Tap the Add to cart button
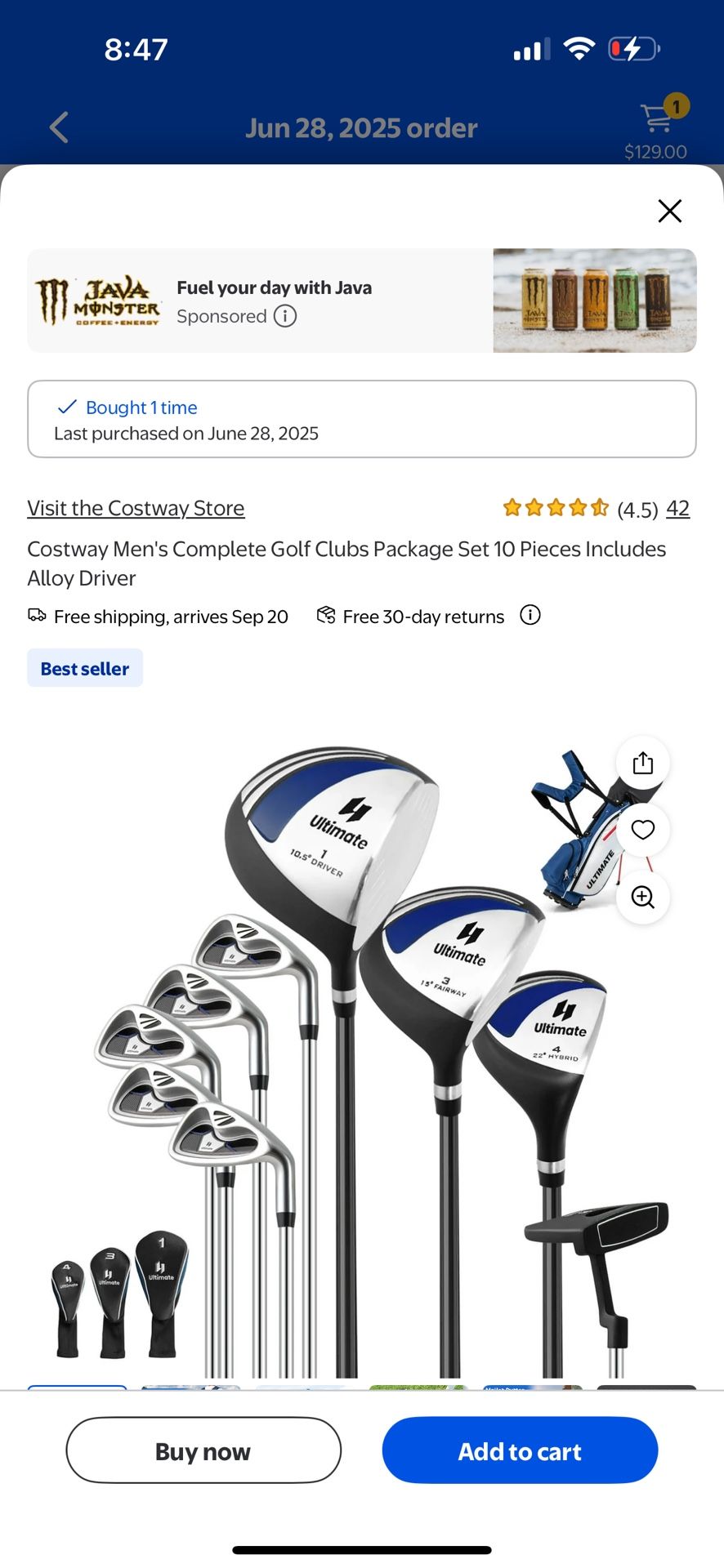Viewport: 724px width, 1568px height. (520, 1450)
